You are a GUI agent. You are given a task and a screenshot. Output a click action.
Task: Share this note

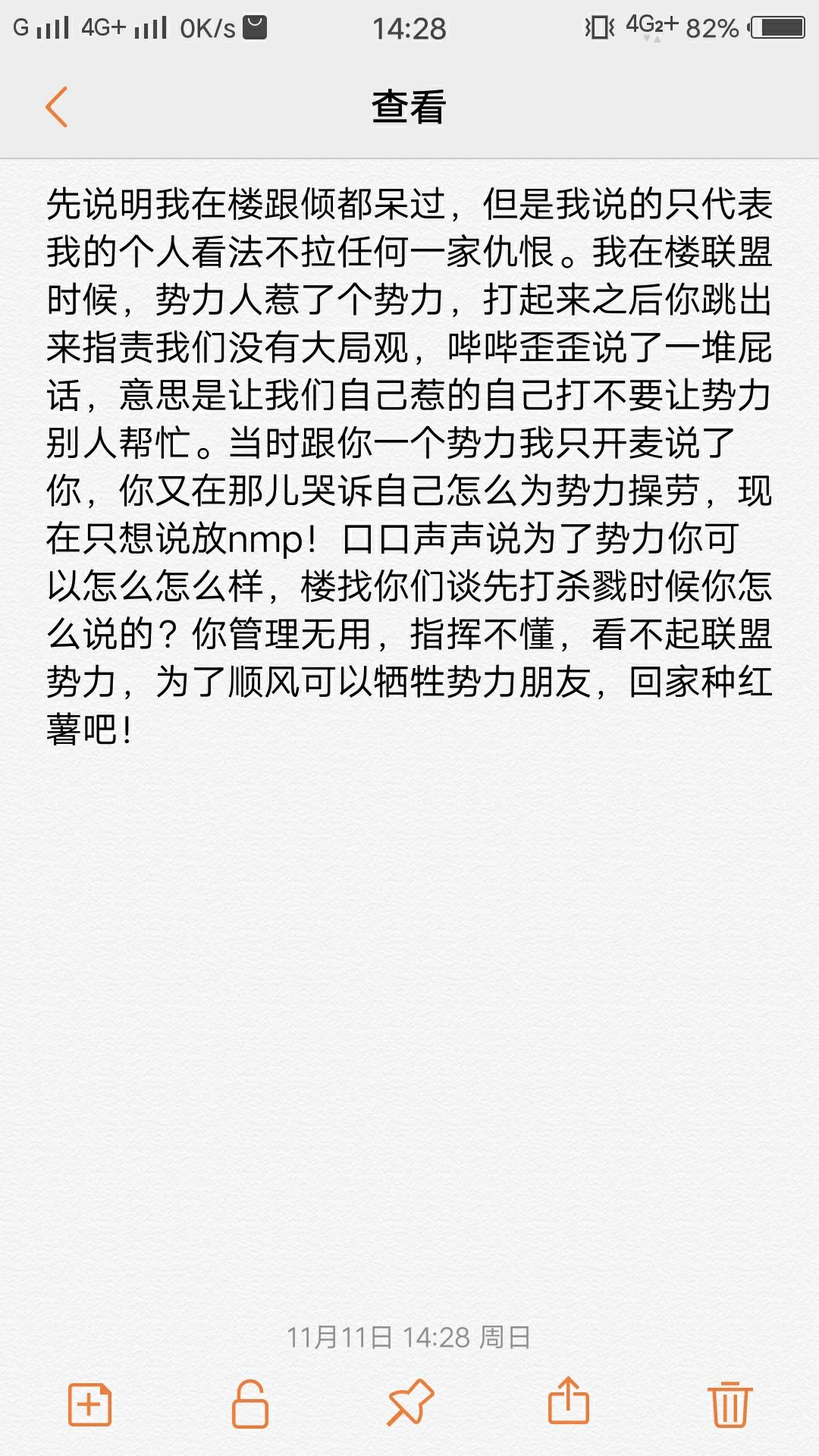point(569,1401)
